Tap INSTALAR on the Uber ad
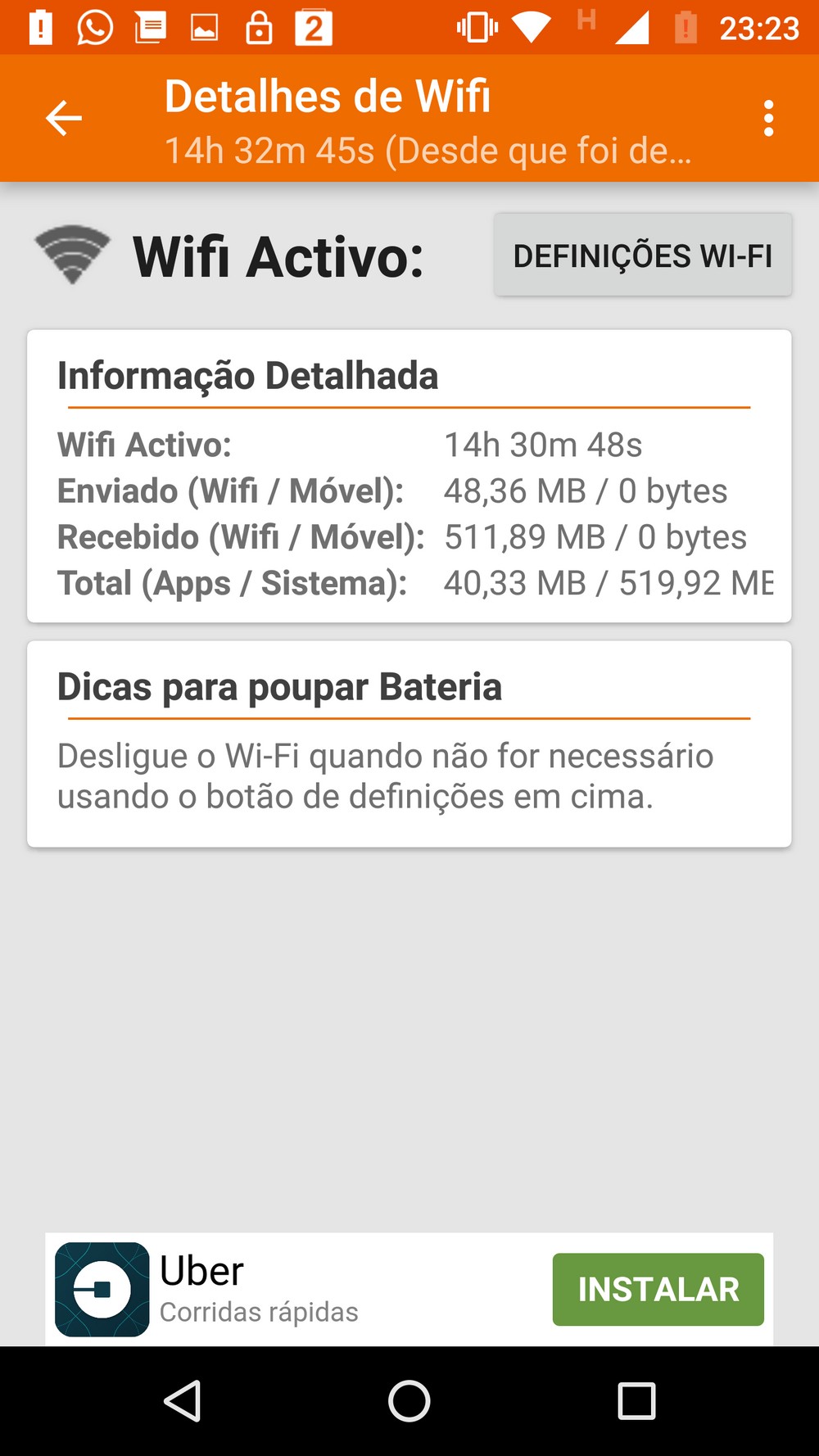 point(658,1289)
